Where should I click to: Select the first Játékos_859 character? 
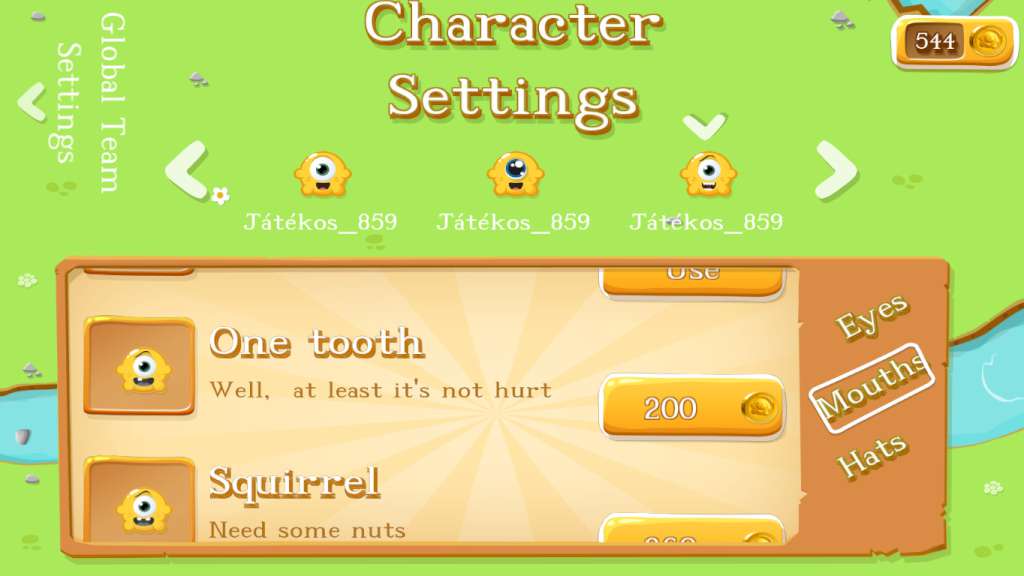tap(322, 176)
